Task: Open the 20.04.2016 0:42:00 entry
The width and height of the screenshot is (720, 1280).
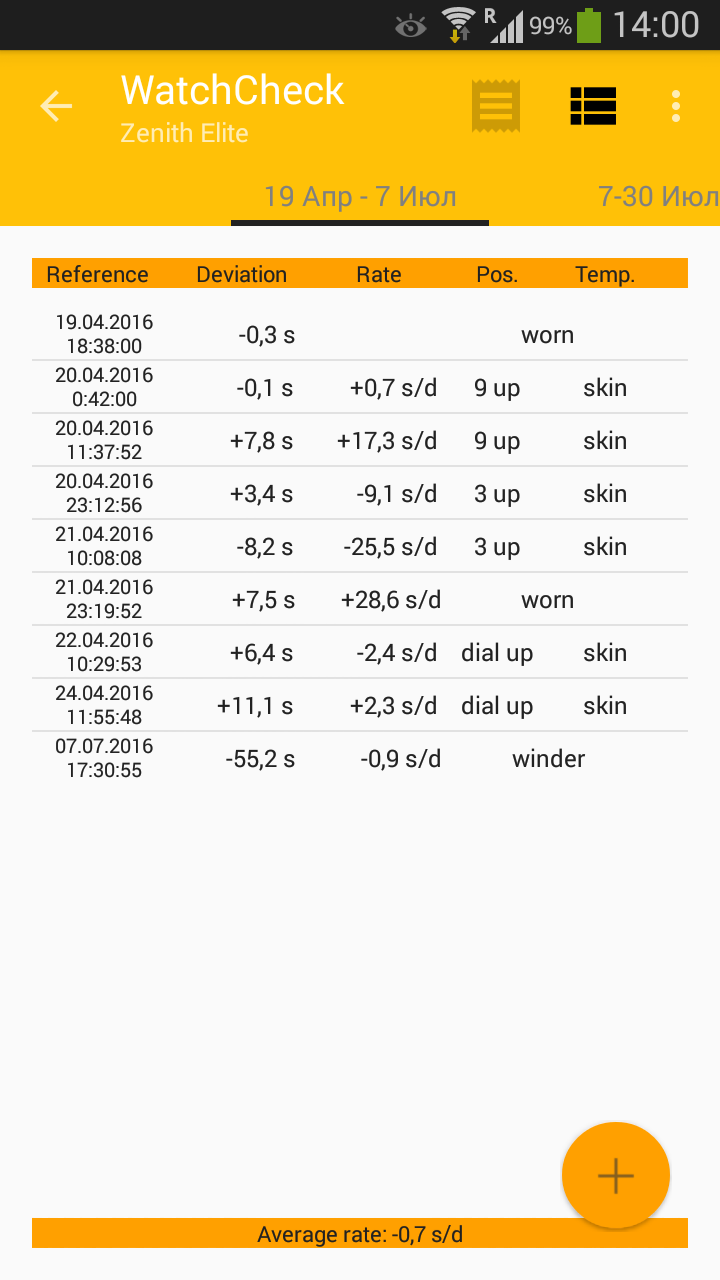Action: pyautogui.click(x=360, y=388)
